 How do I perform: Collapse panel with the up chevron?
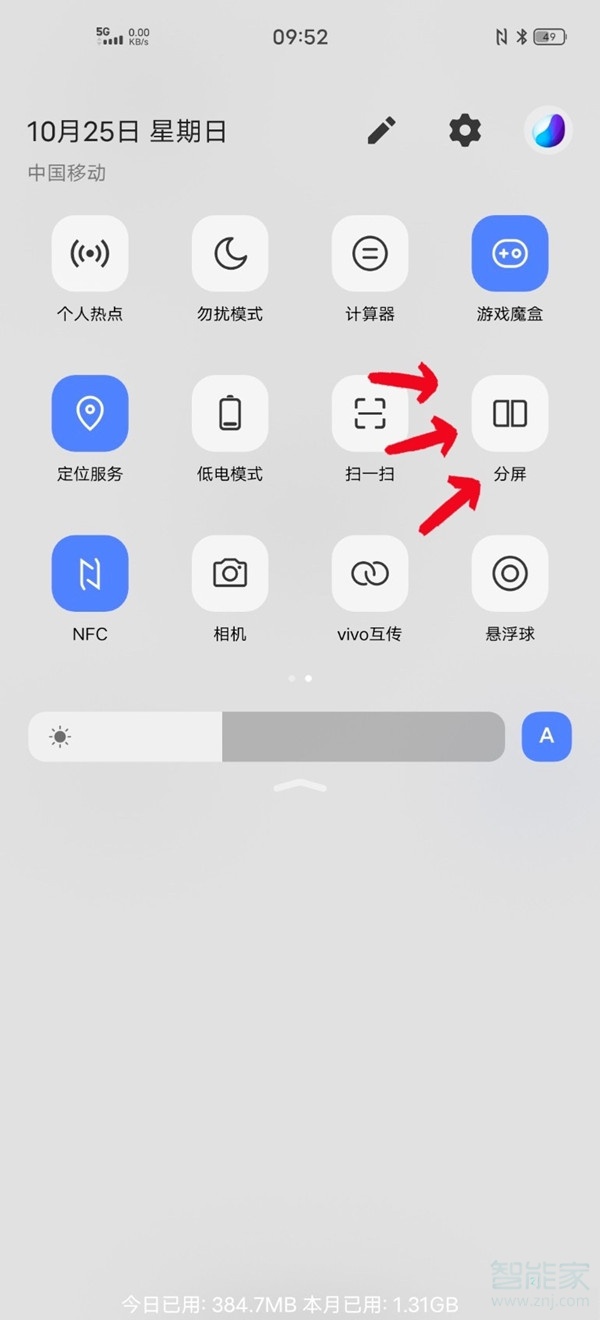(300, 786)
